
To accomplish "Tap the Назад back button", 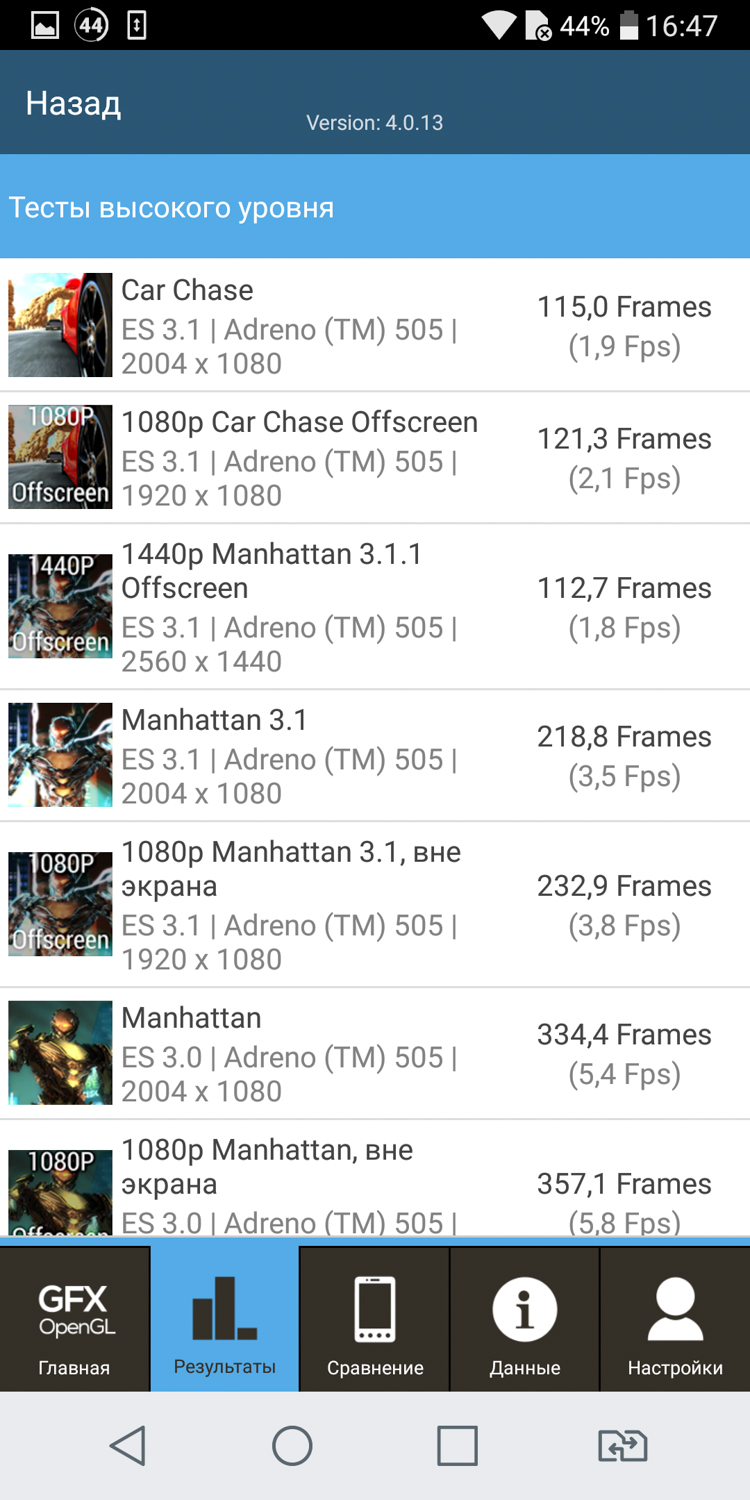I will click(73, 104).
